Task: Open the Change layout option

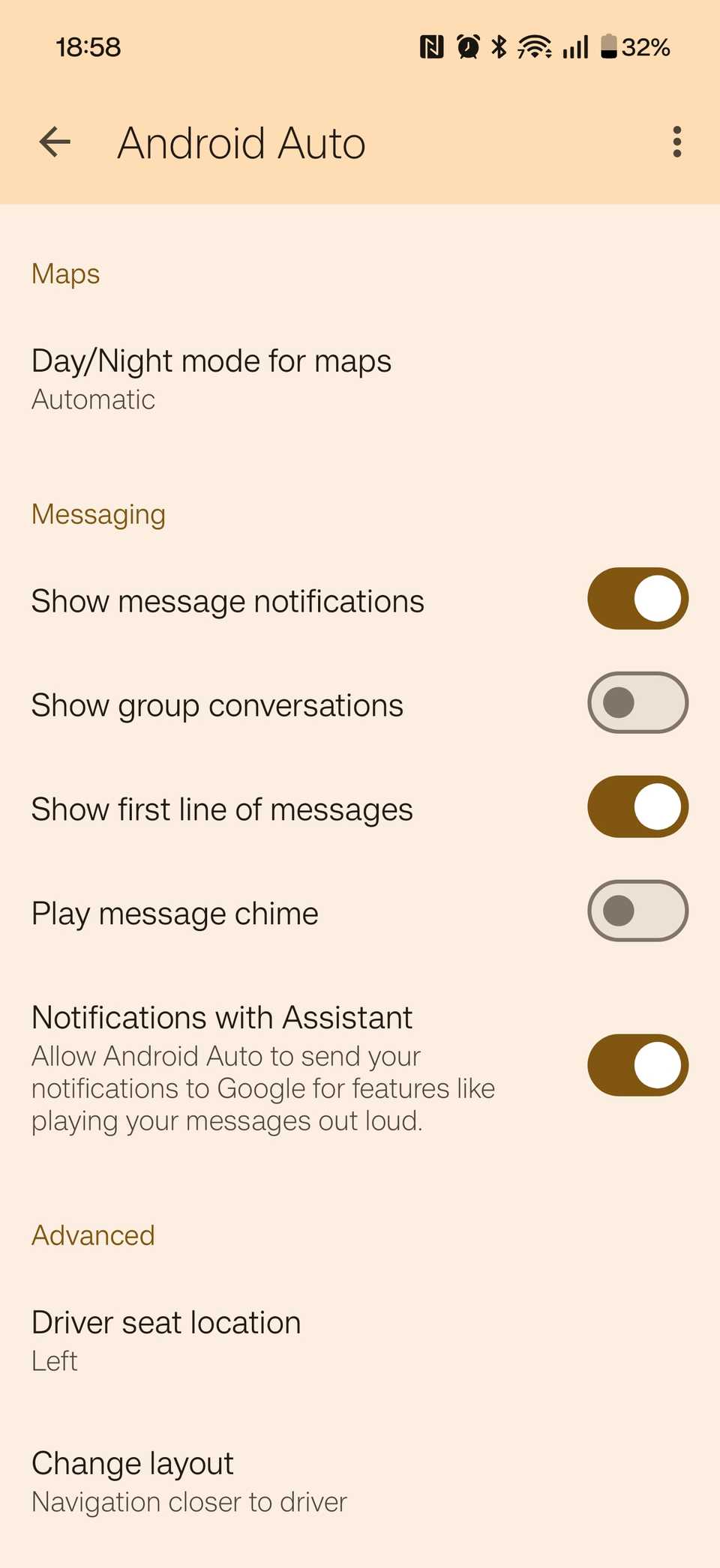Action: [360, 1482]
